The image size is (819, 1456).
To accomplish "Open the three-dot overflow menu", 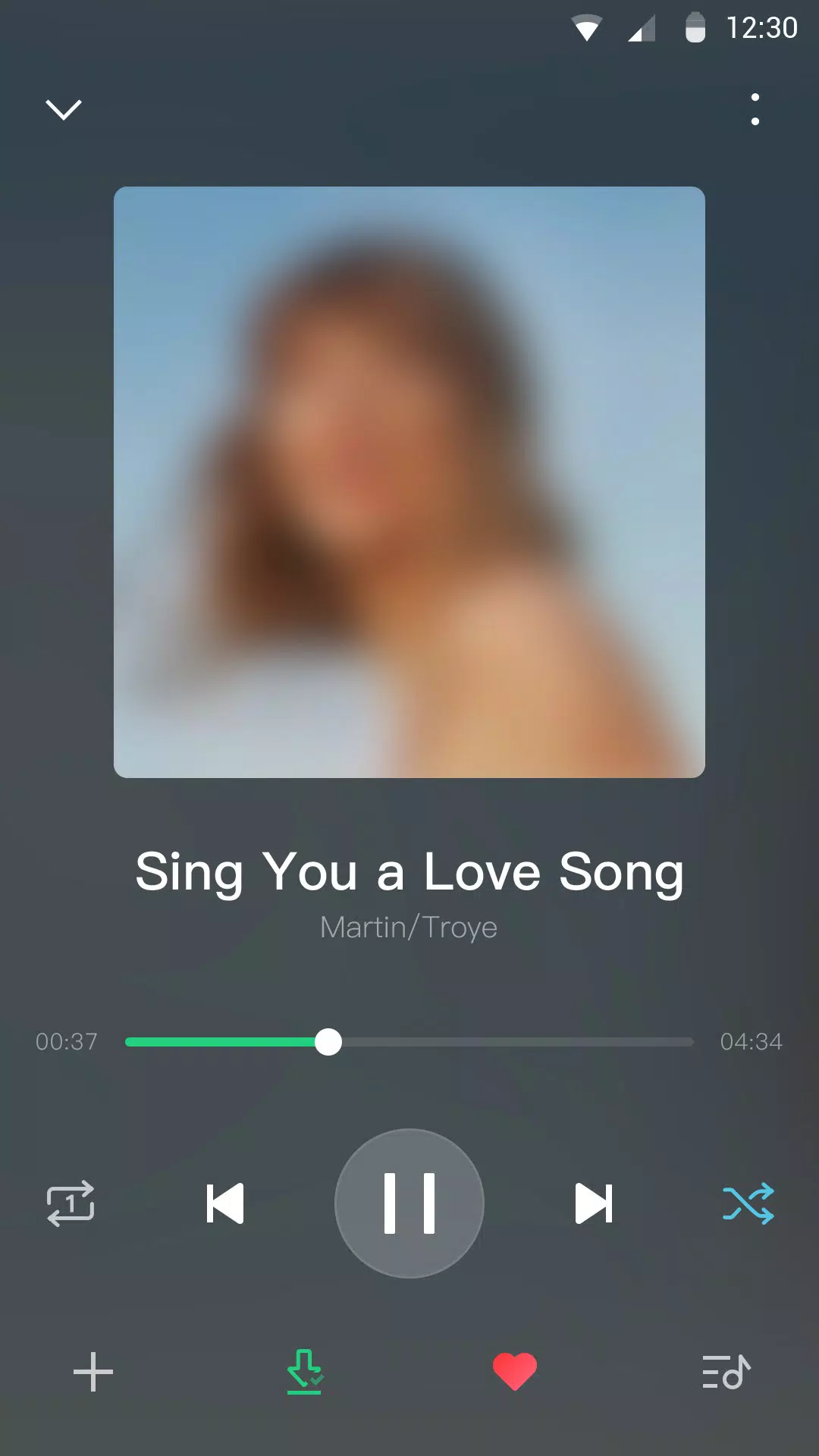I will tap(755, 110).
